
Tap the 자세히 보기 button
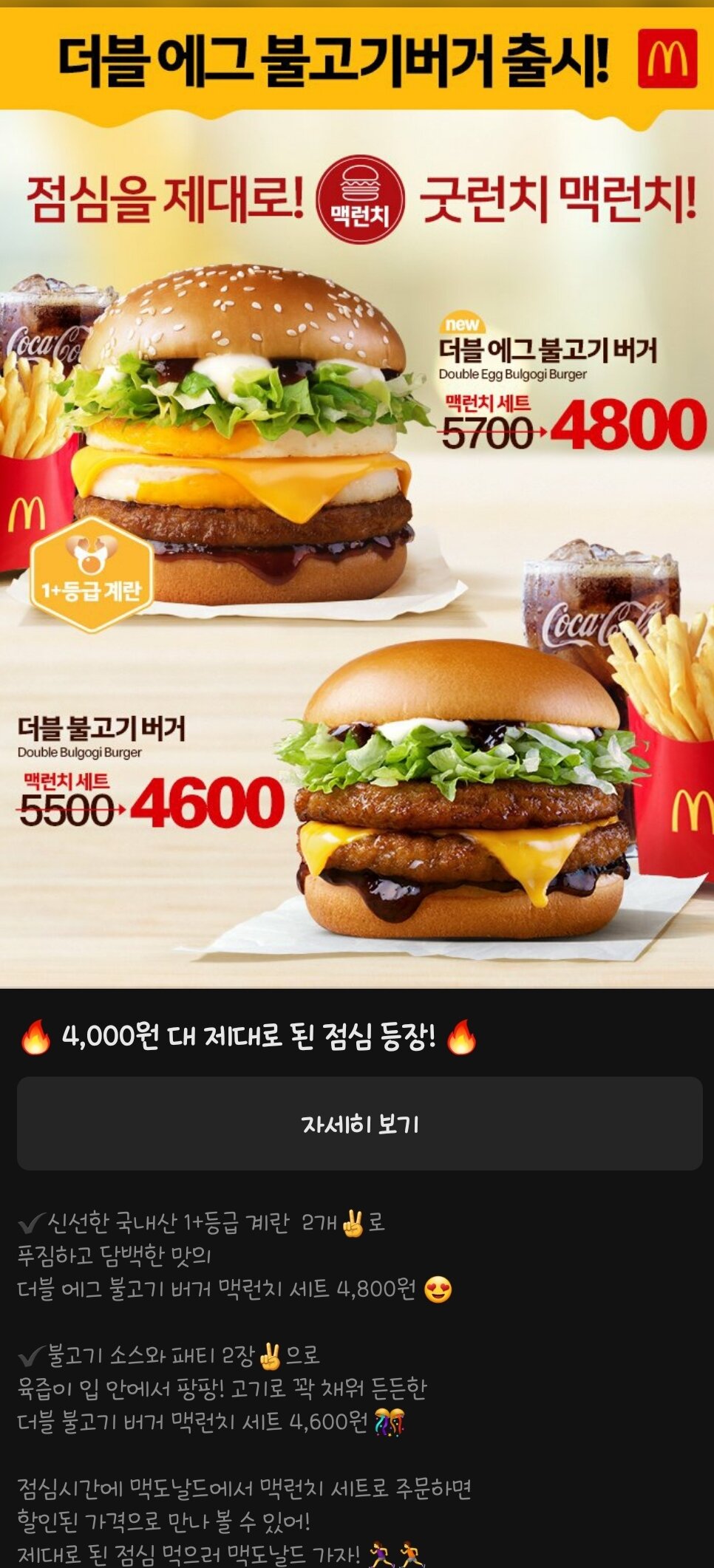coord(359,1123)
